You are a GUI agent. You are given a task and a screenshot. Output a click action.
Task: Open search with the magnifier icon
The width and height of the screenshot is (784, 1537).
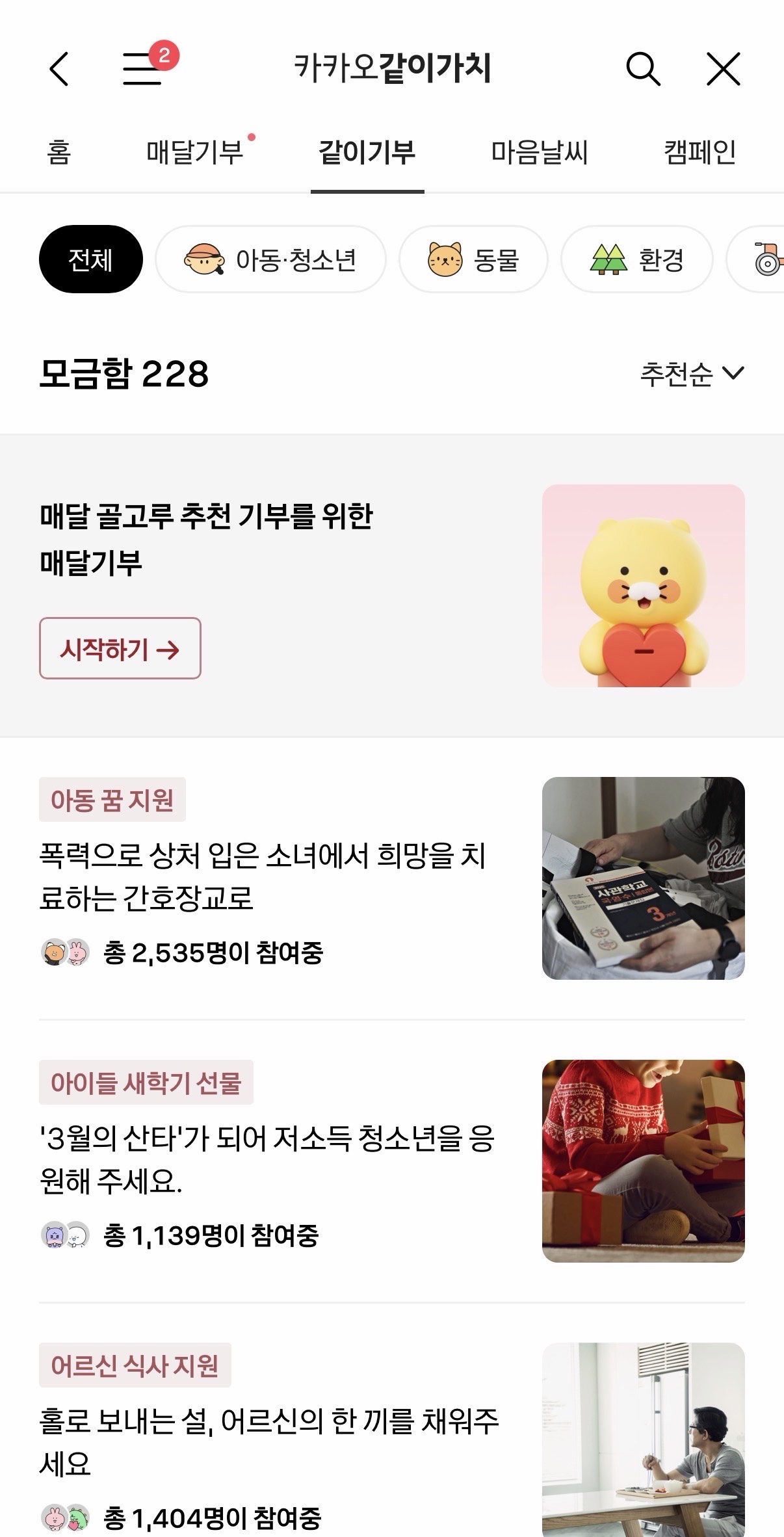(643, 69)
